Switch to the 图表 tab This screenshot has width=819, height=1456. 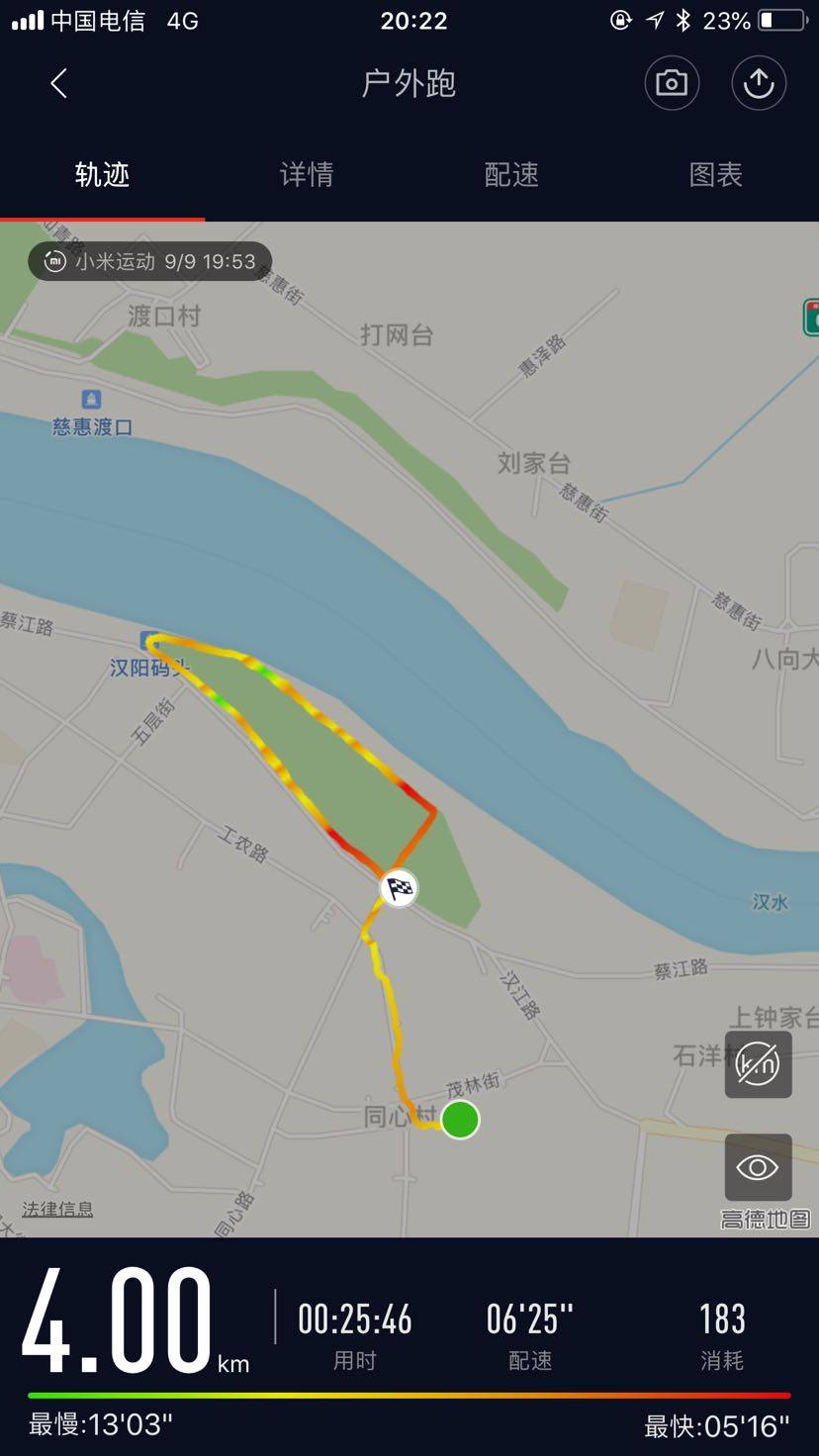(715, 175)
